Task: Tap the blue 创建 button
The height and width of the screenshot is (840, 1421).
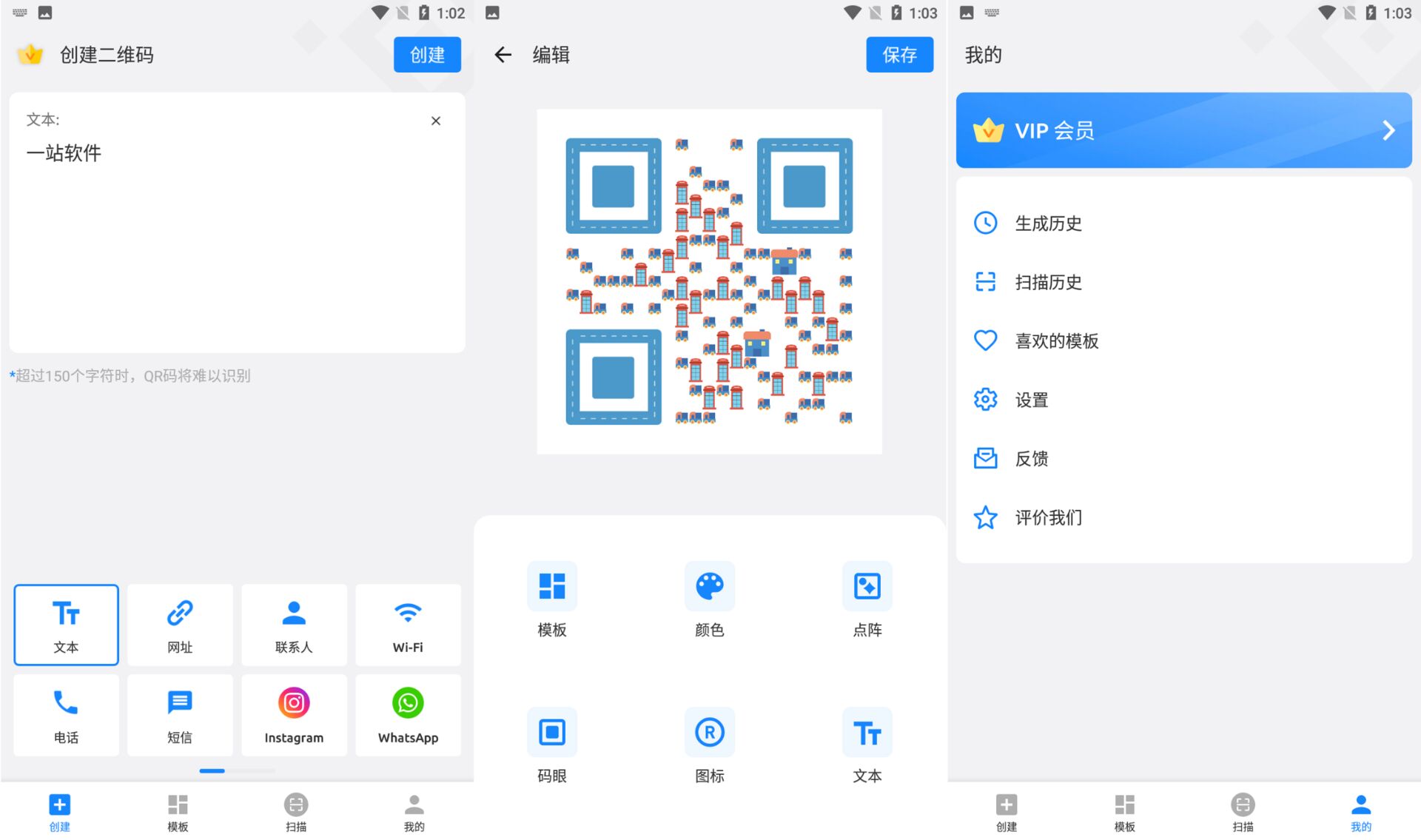Action: [x=427, y=55]
